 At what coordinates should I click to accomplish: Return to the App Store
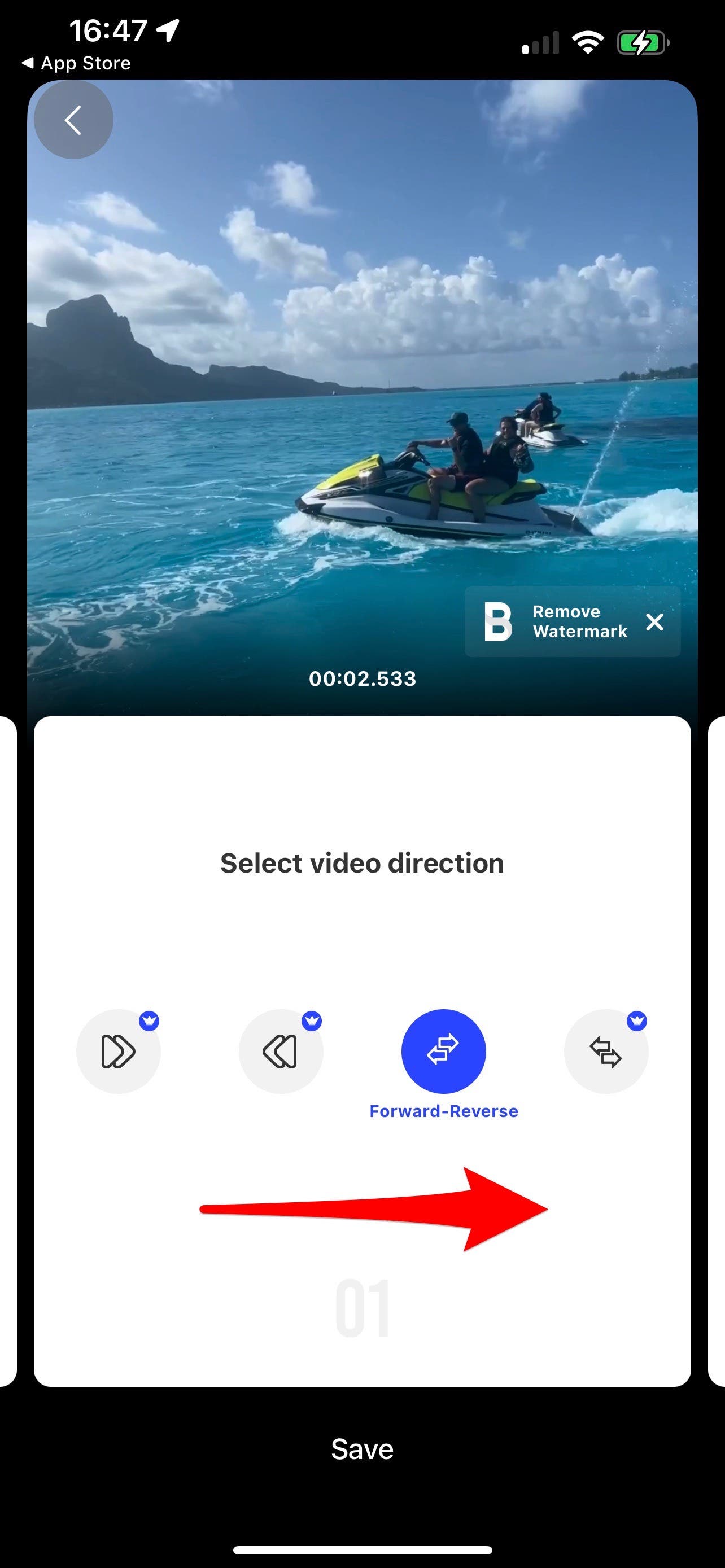(76, 63)
